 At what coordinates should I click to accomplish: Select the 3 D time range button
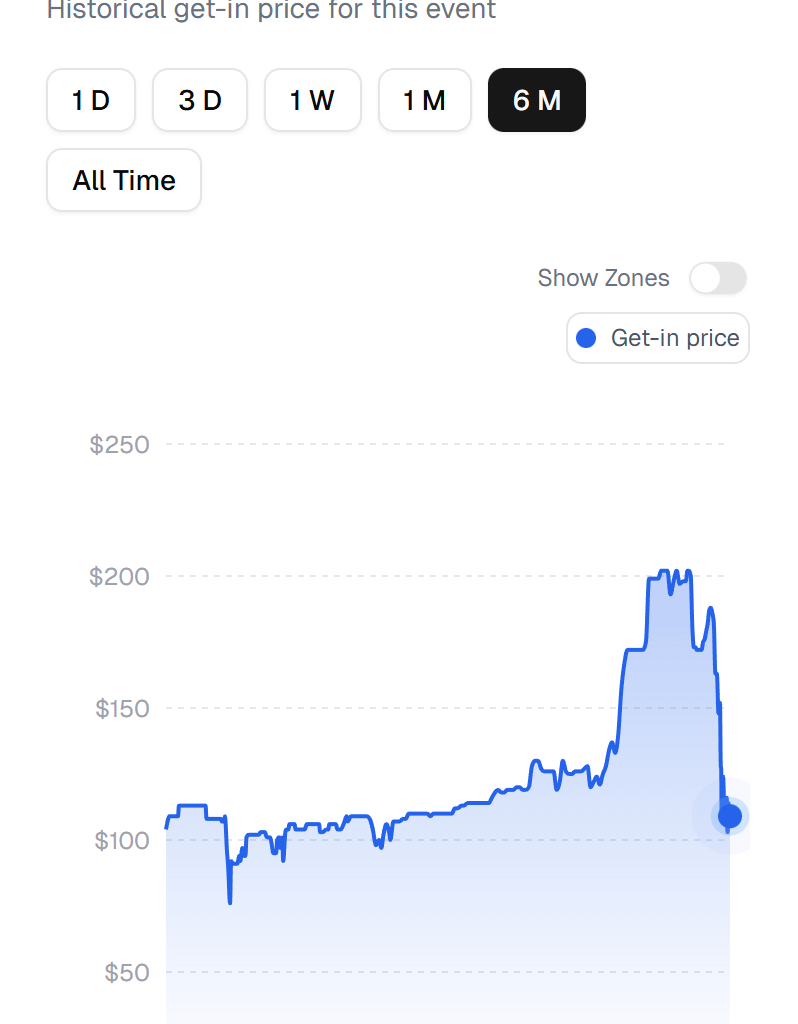[x=199, y=100]
